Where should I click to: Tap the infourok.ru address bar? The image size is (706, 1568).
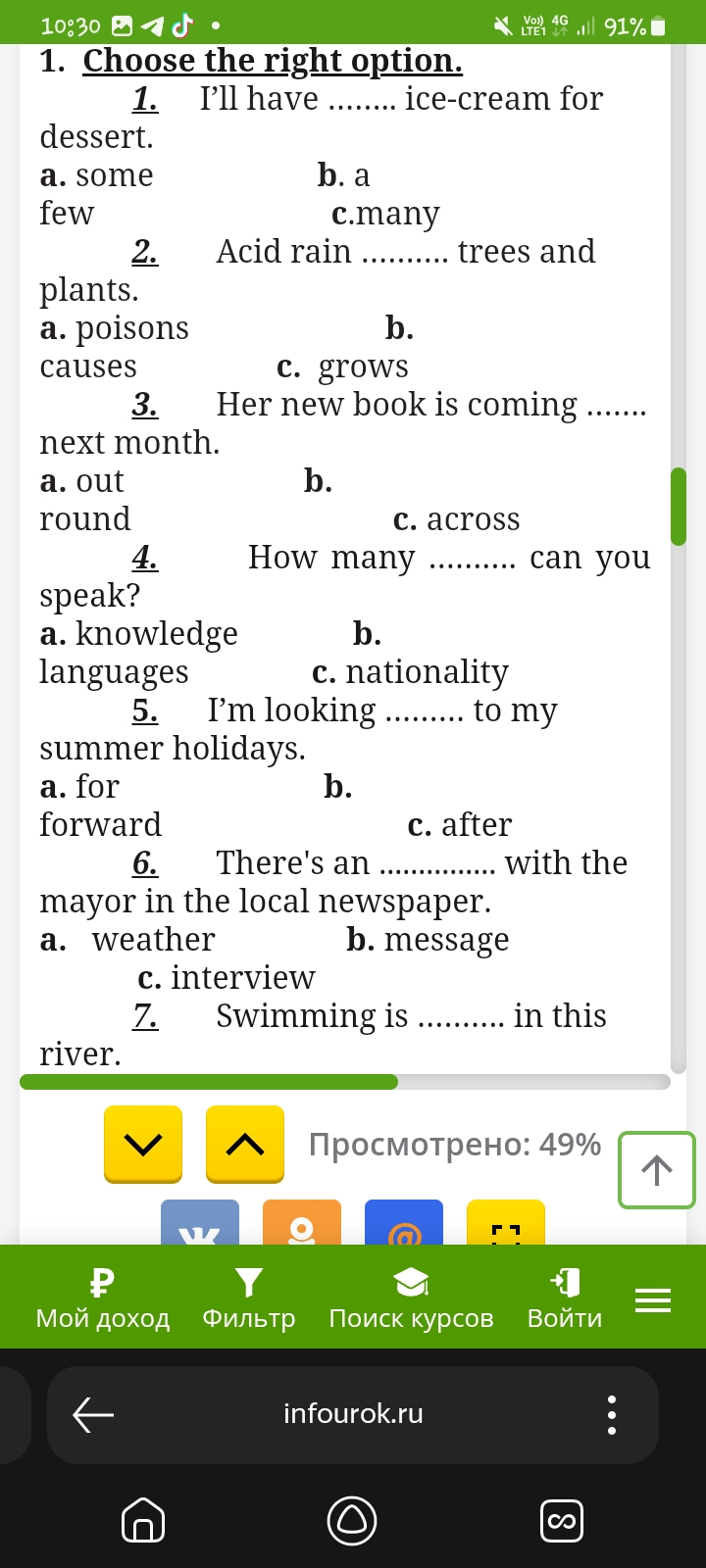[353, 1414]
